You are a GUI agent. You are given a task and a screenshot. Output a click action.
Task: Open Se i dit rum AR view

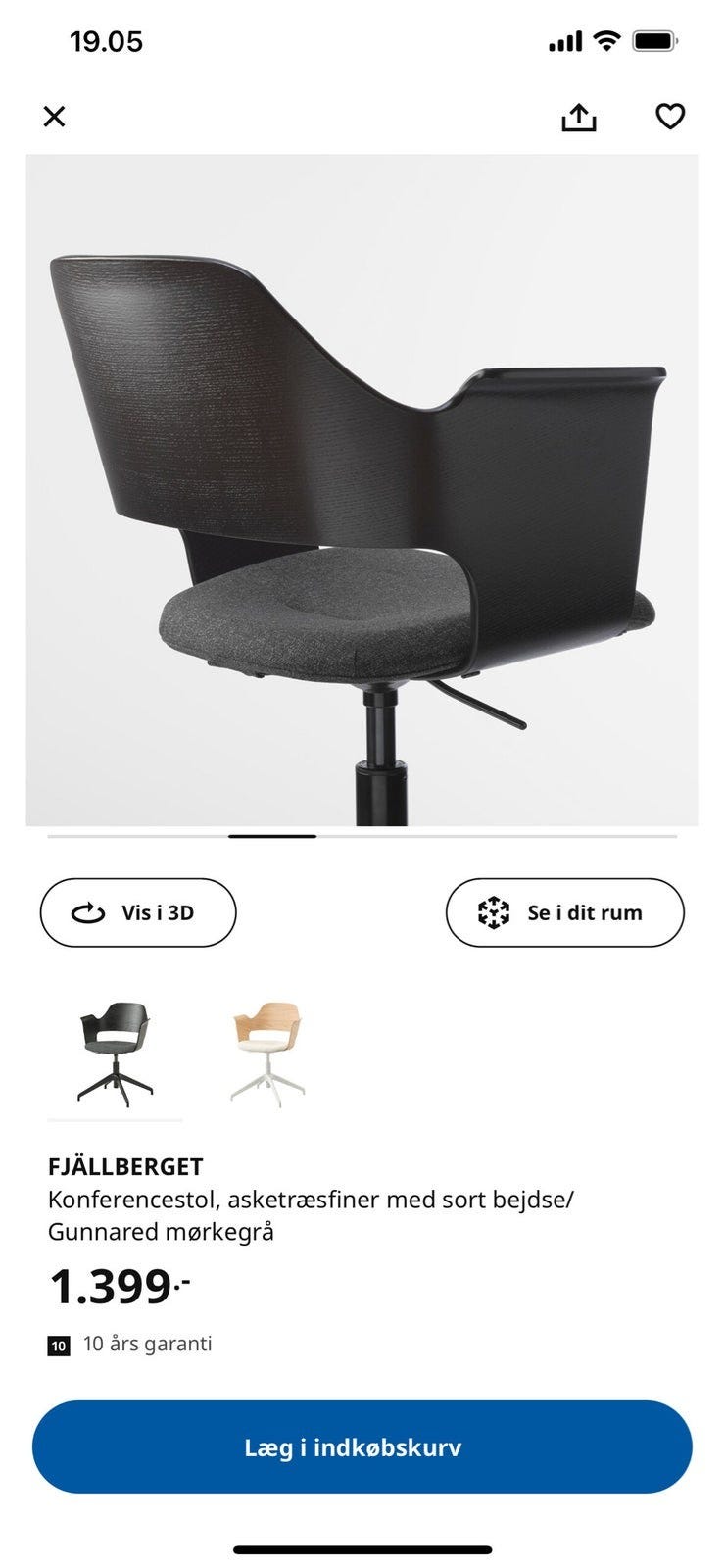tap(564, 912)
